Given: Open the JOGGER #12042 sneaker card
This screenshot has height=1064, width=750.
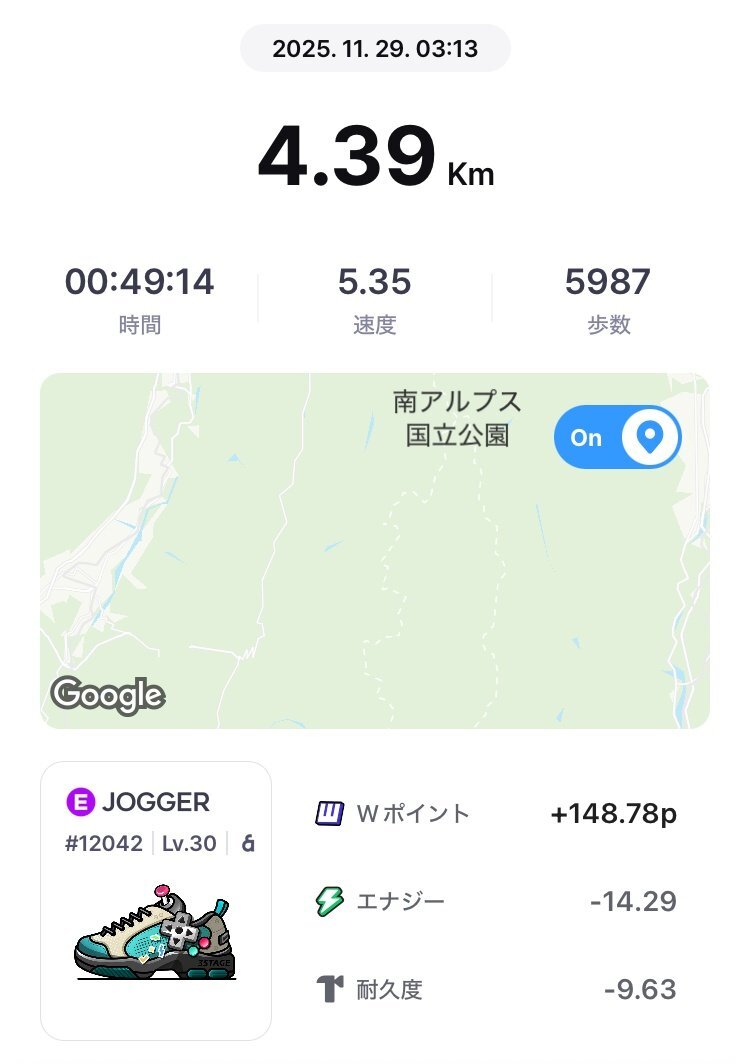Looking at the screenshot, I should tap(156, 901).
